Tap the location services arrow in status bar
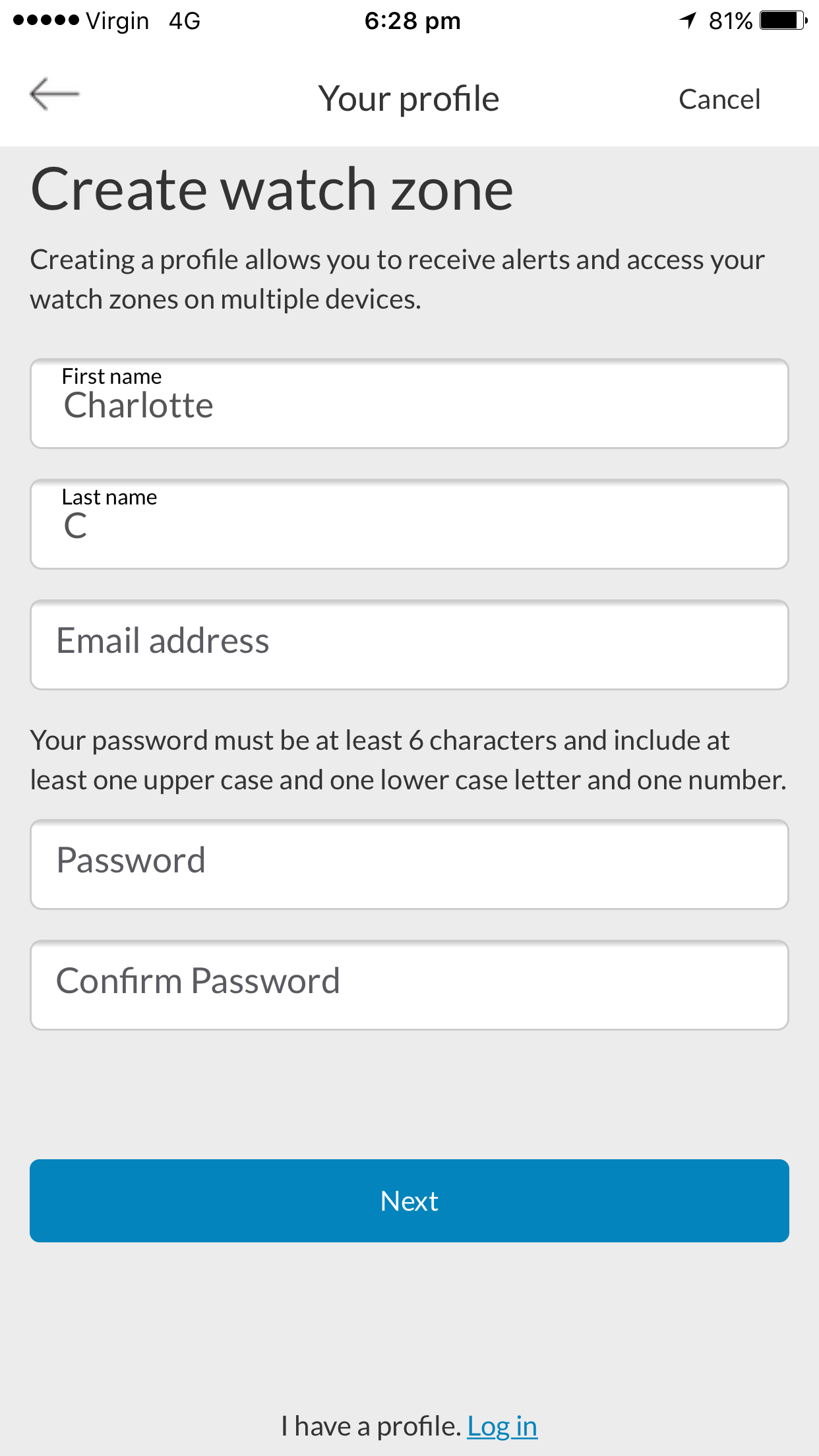 (x=686, y=20)
